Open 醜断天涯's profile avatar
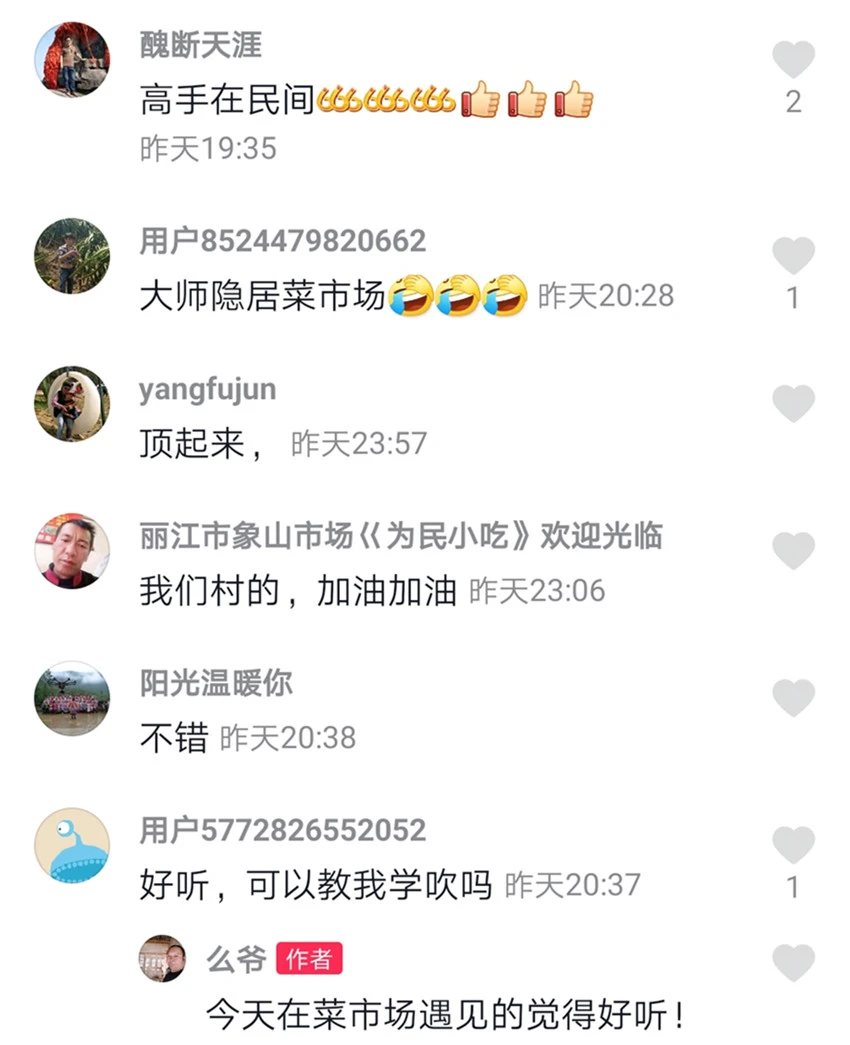 click(x=72, y=60)
